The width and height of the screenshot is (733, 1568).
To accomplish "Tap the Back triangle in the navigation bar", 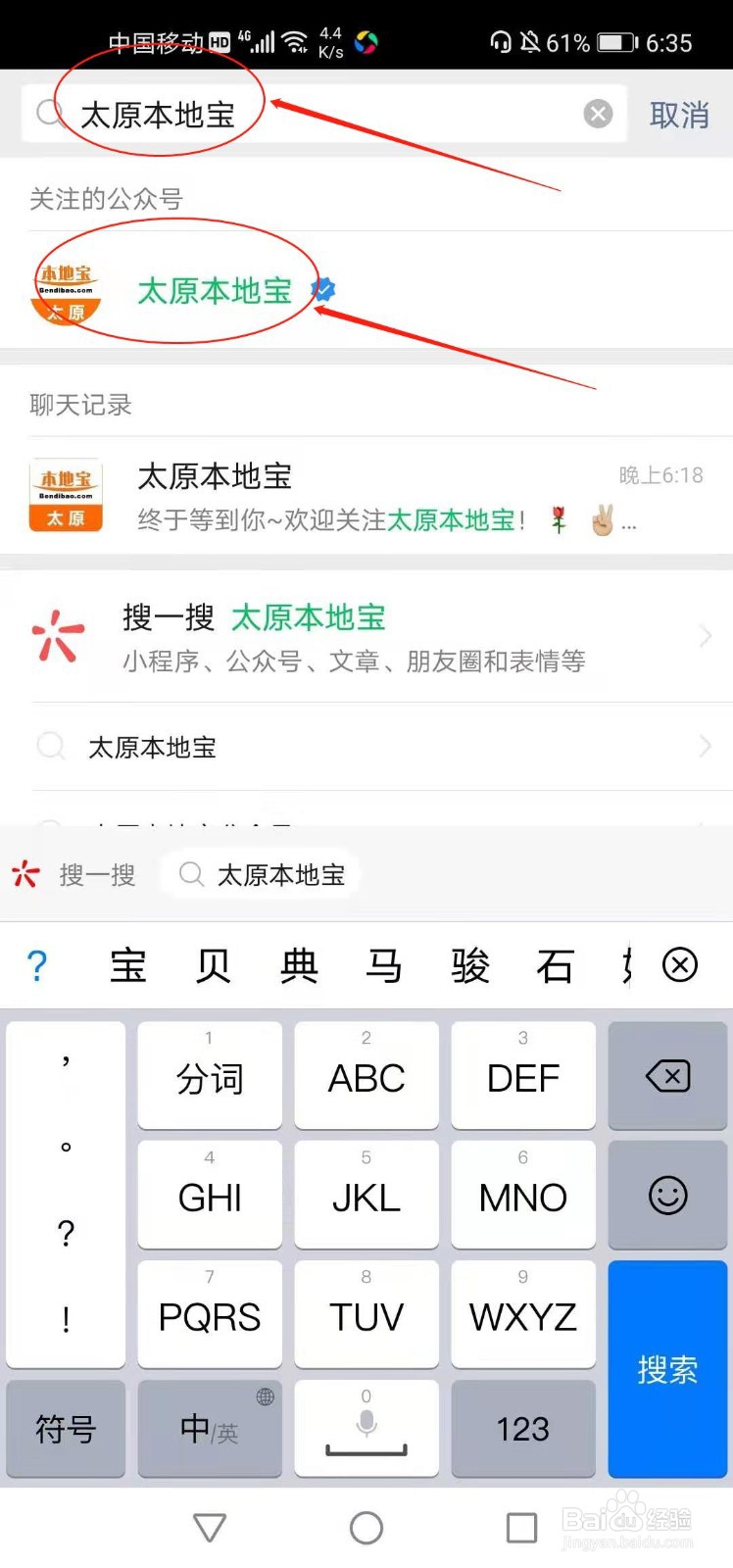I will click(x=209, y=1526).
